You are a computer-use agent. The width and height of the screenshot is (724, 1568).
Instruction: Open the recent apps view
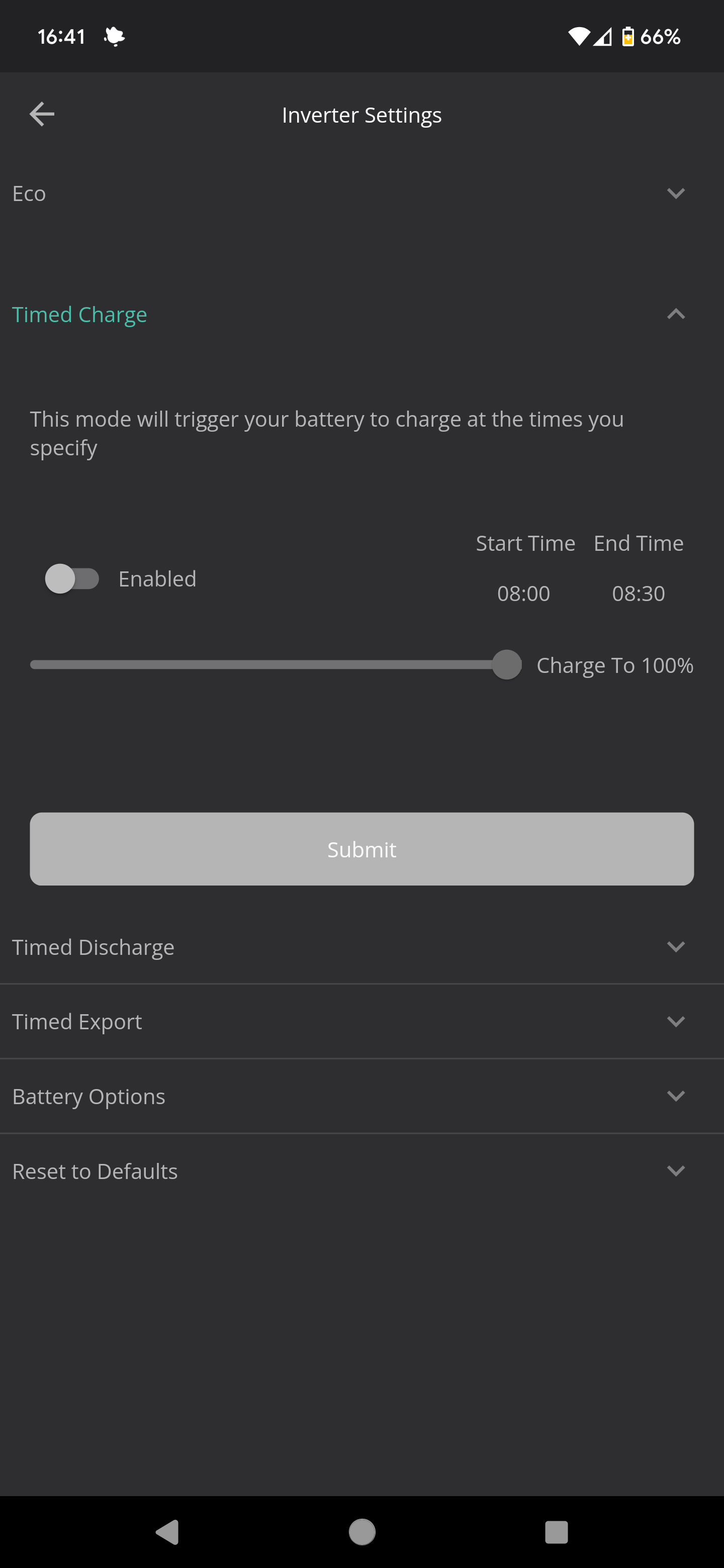pyautogui.click(x=556, y=1531)
